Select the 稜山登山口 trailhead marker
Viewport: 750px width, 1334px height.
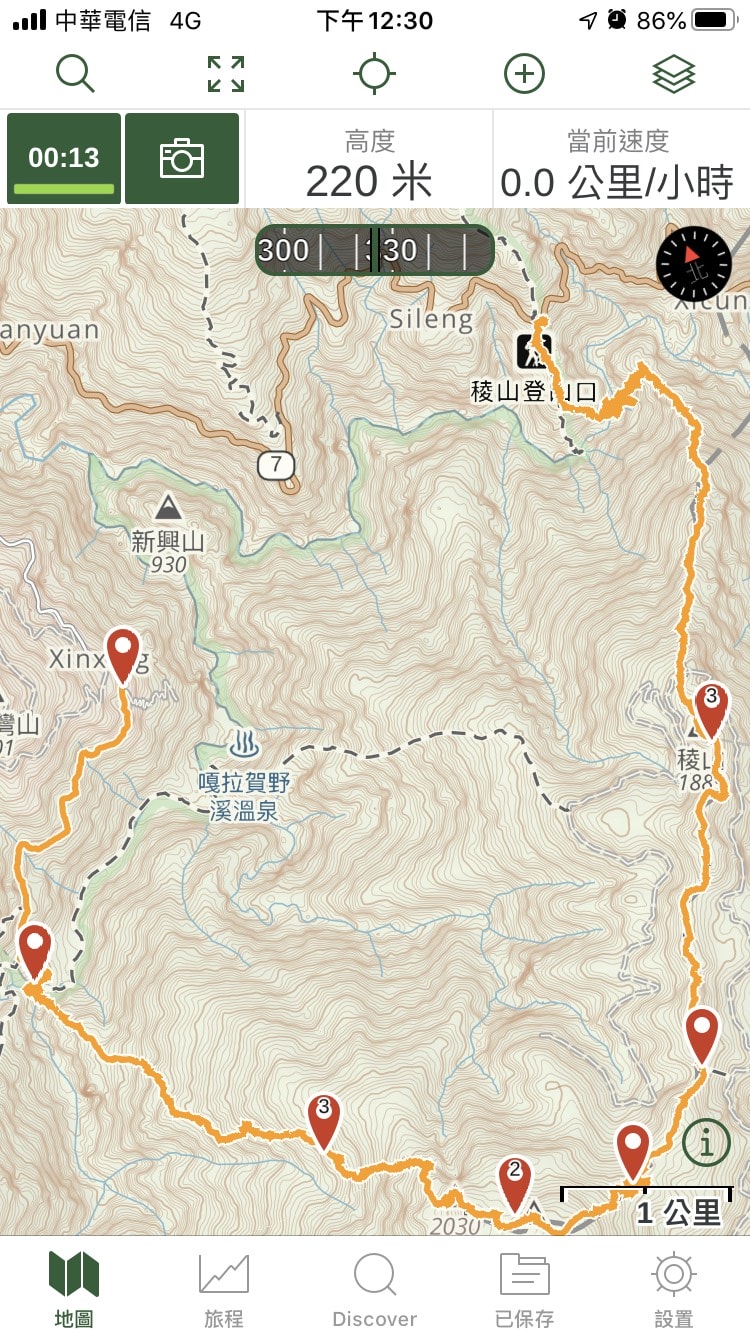[x=534, y=351]
